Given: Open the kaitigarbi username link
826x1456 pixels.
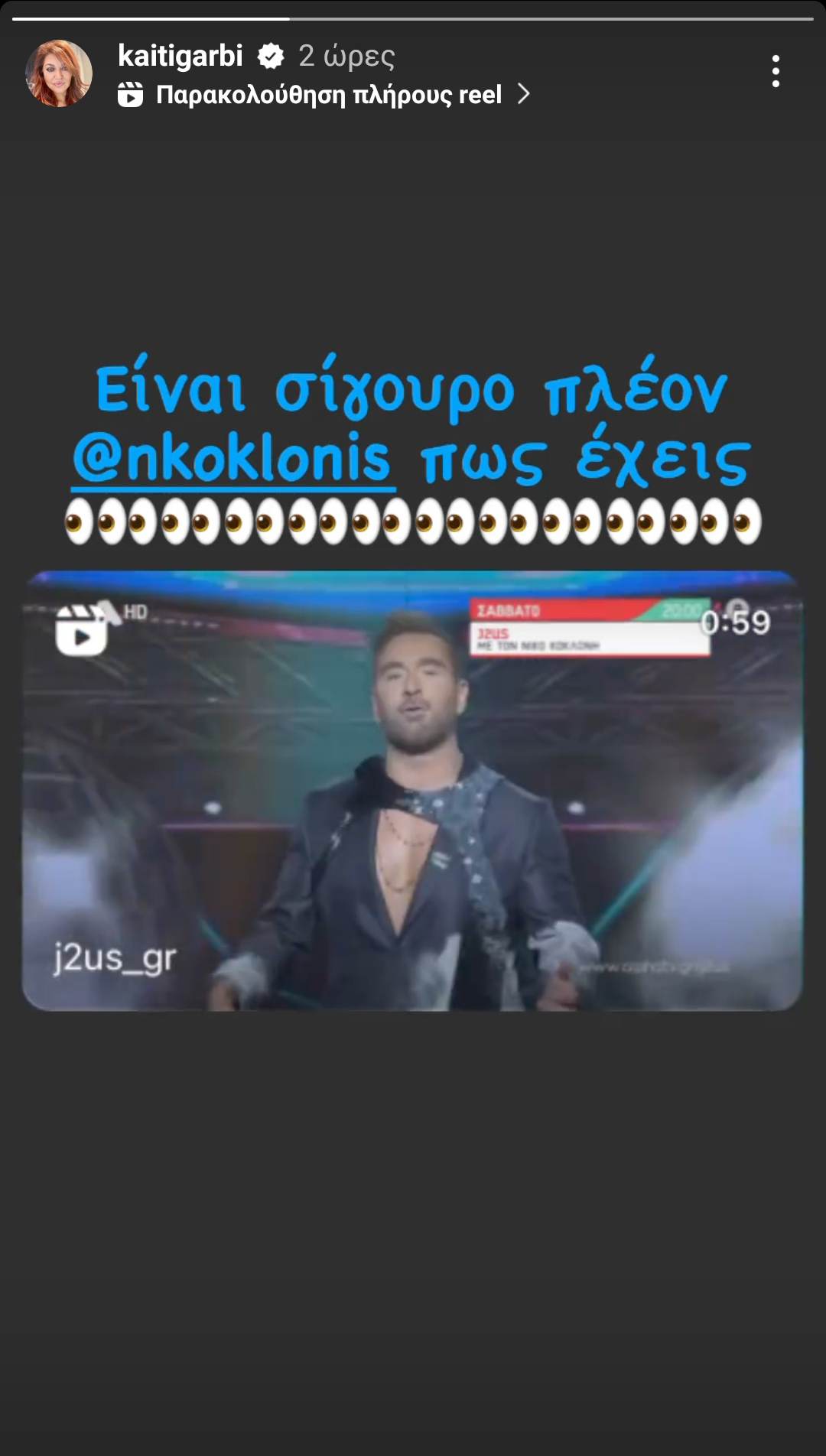Looking at the screenshot, I should coord(180,56).
